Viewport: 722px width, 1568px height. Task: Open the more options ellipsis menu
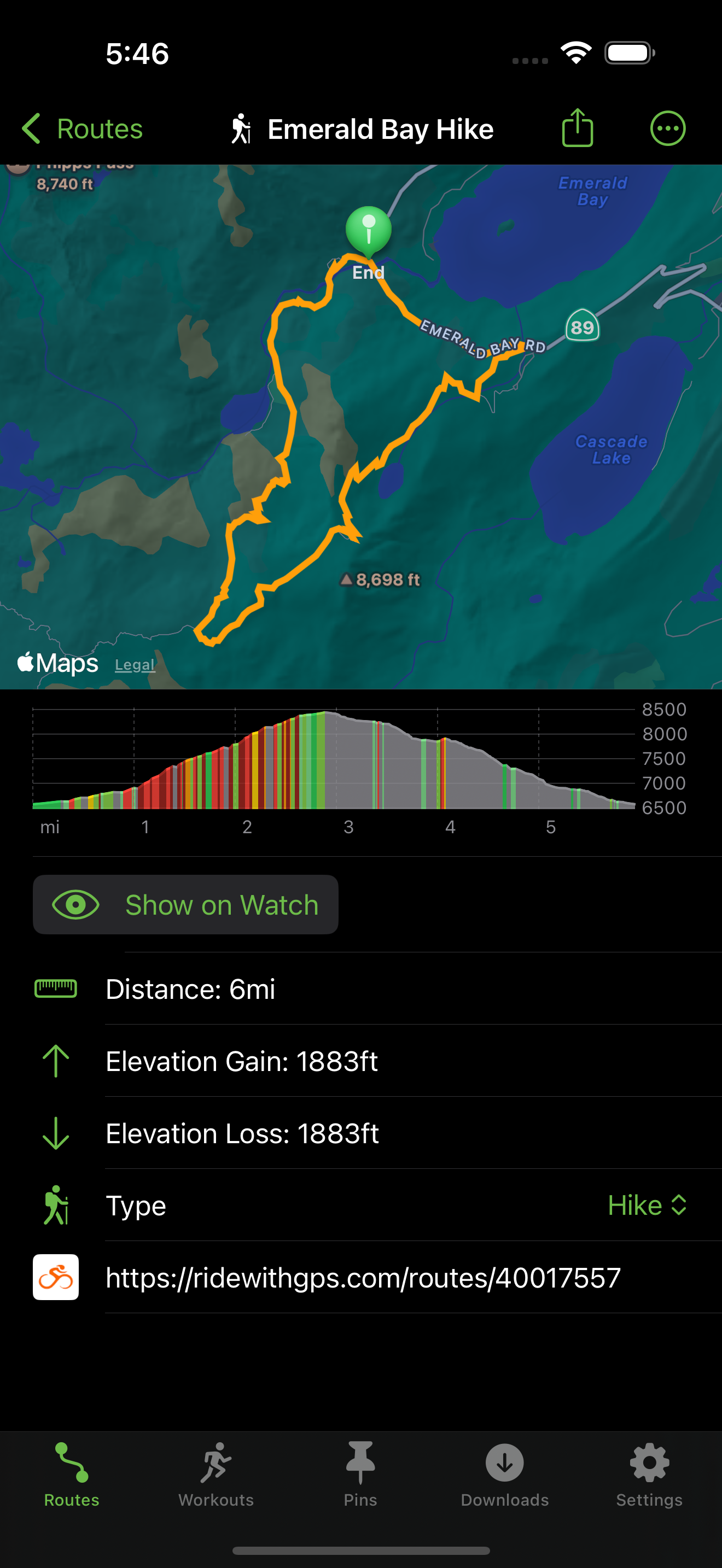668,128
